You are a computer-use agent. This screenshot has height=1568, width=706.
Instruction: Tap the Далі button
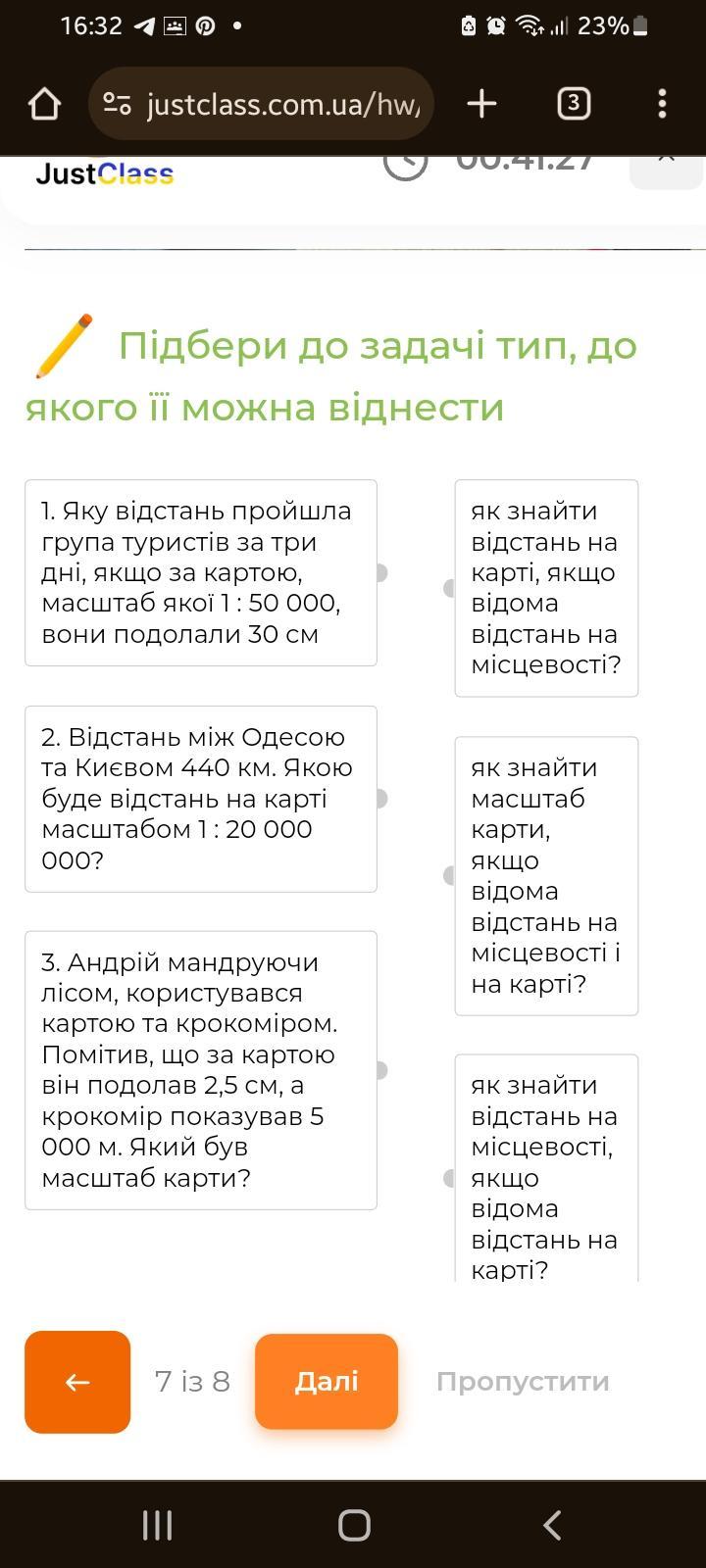pyautogui.click(x=327, y=1382)
